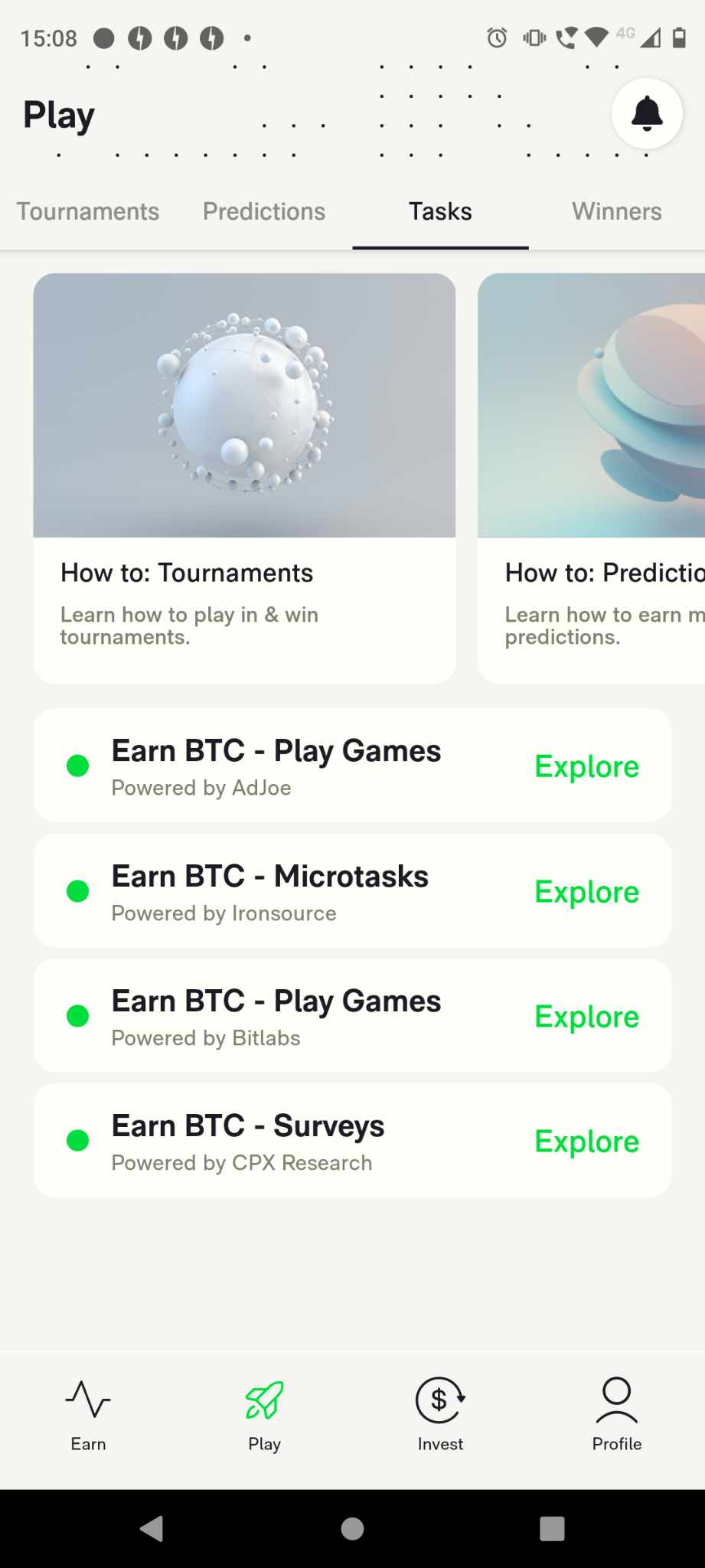Image resolution: width=705 pixels, height=1568 pixels.
Task: Open the How to: Tournaments card
Action: coord(244,478)
